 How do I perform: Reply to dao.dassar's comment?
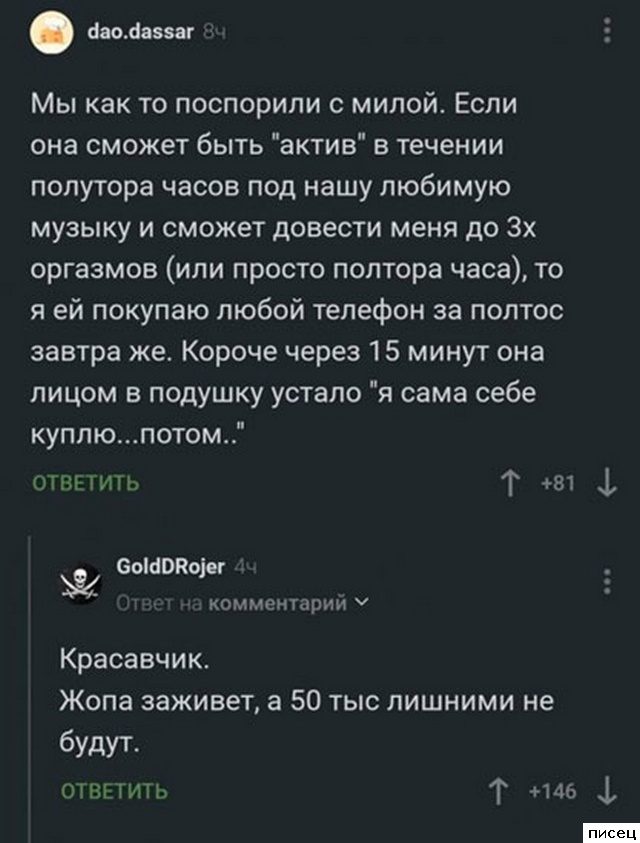(x=87, y=485)
